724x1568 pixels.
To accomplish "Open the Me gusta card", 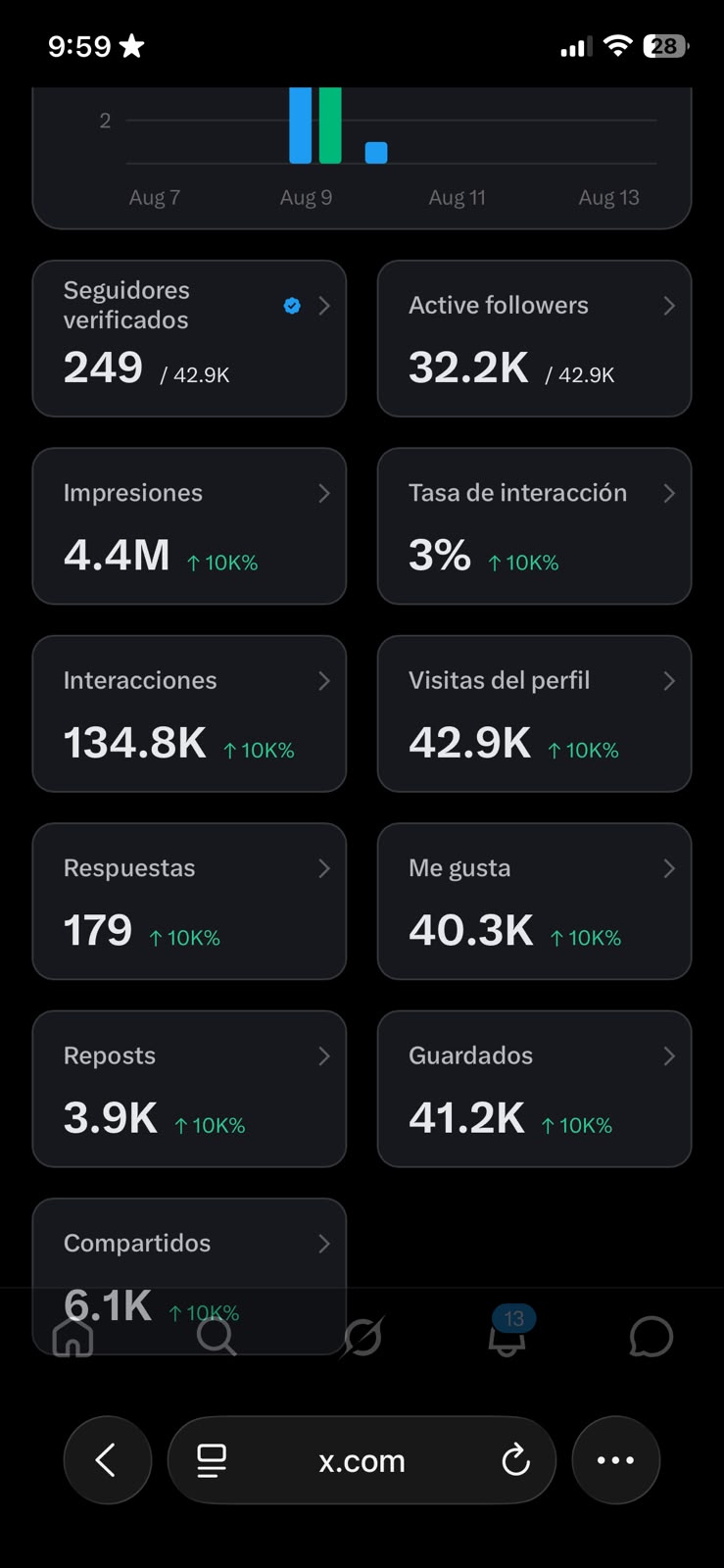I will (x=534, y=902).
